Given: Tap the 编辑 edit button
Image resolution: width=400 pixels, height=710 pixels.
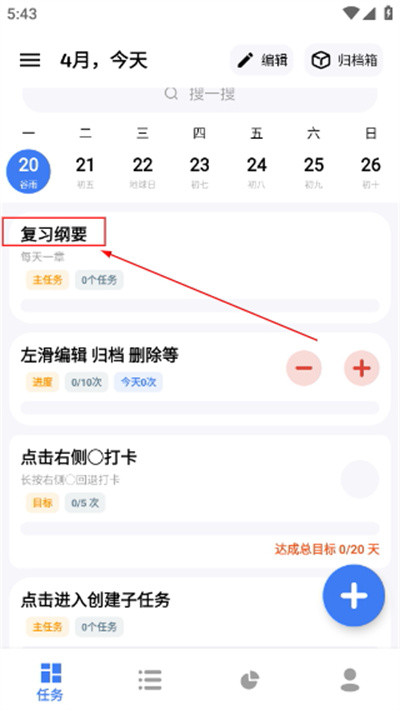Looking at the screenshot, I should (262, 60).
